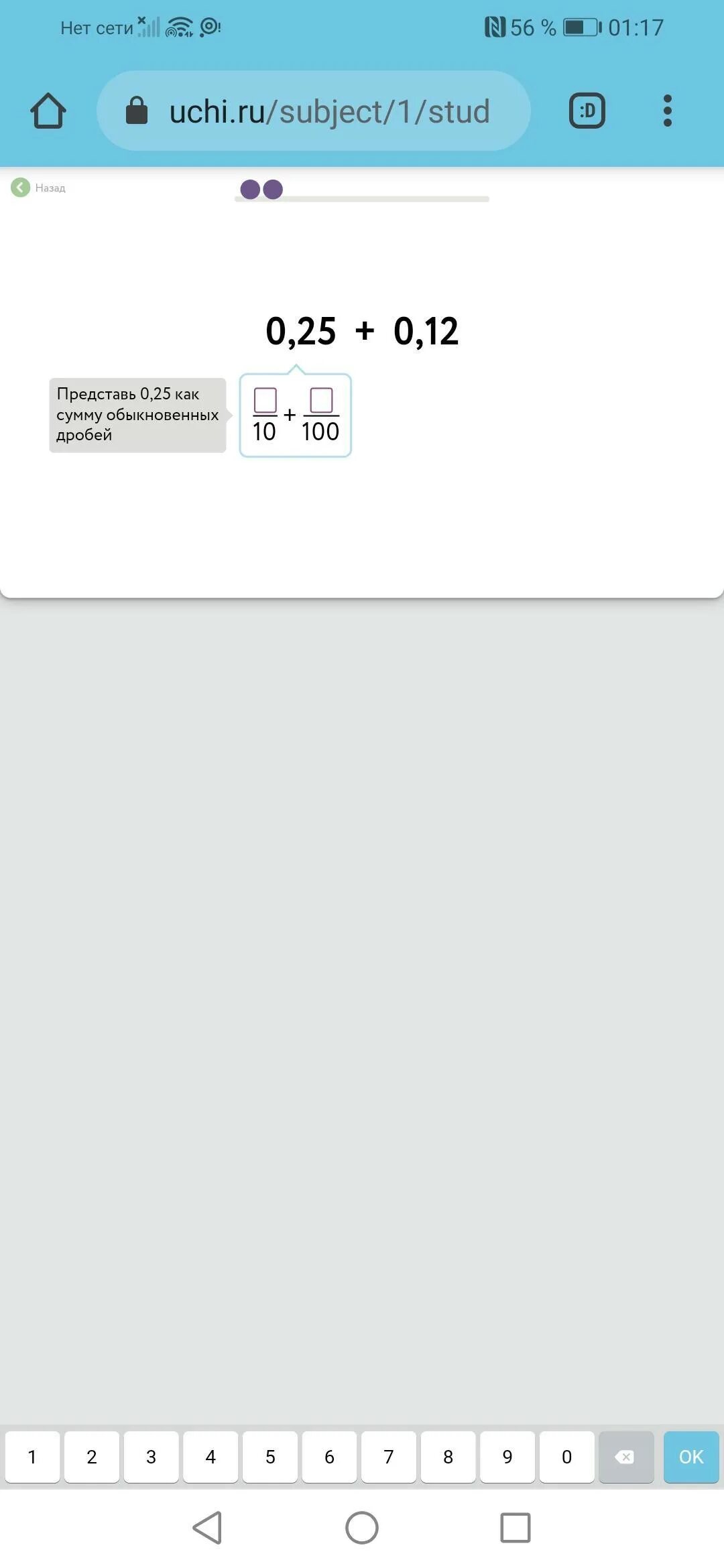Open the browser overflow menu
Image resolution: width=724 pixels, height=1568 pixels.
pyautogui.click(x=667, y=111)
